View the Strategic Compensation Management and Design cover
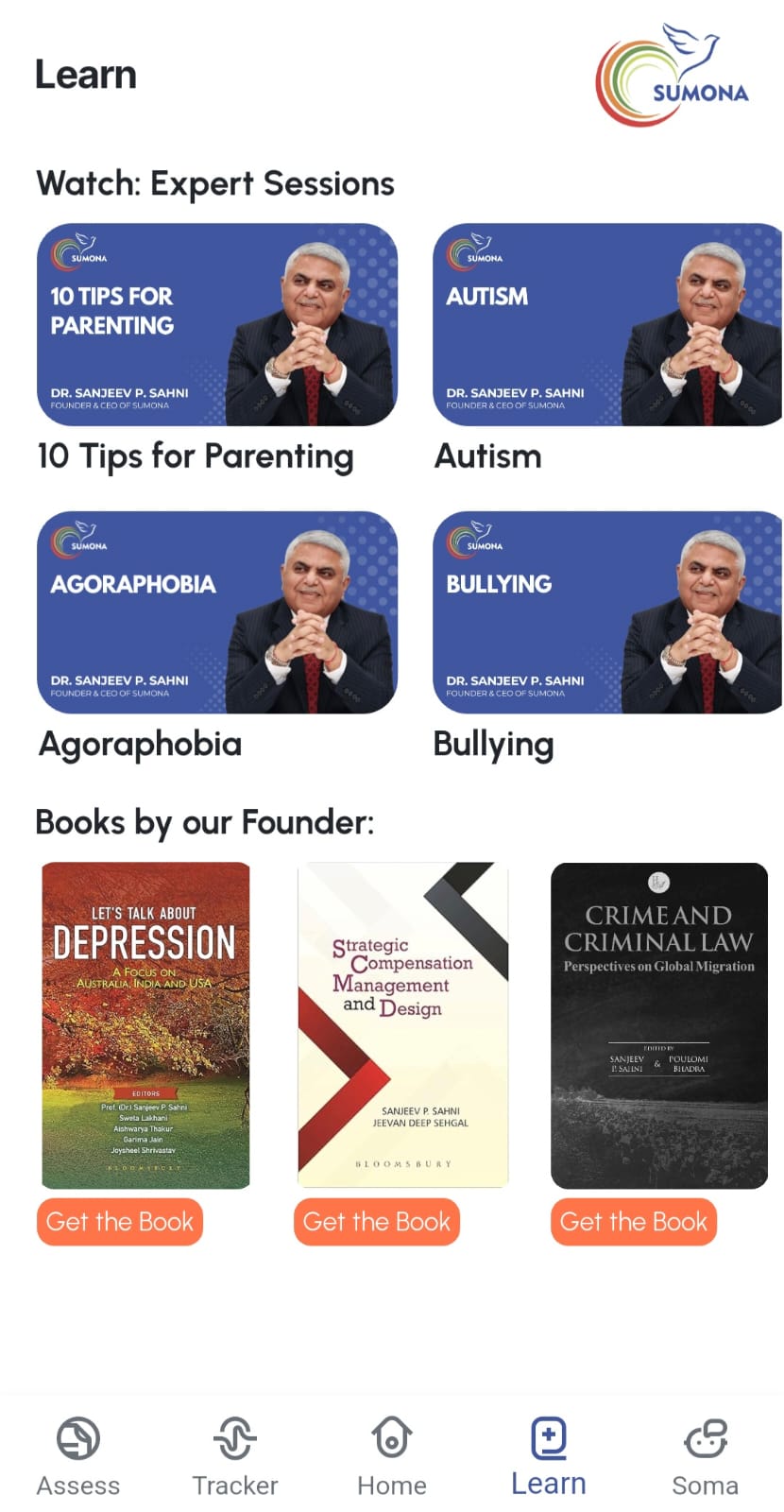The width and height of the screenshot is (784, 1512). pyautogui.click(x=402, y=1024)
